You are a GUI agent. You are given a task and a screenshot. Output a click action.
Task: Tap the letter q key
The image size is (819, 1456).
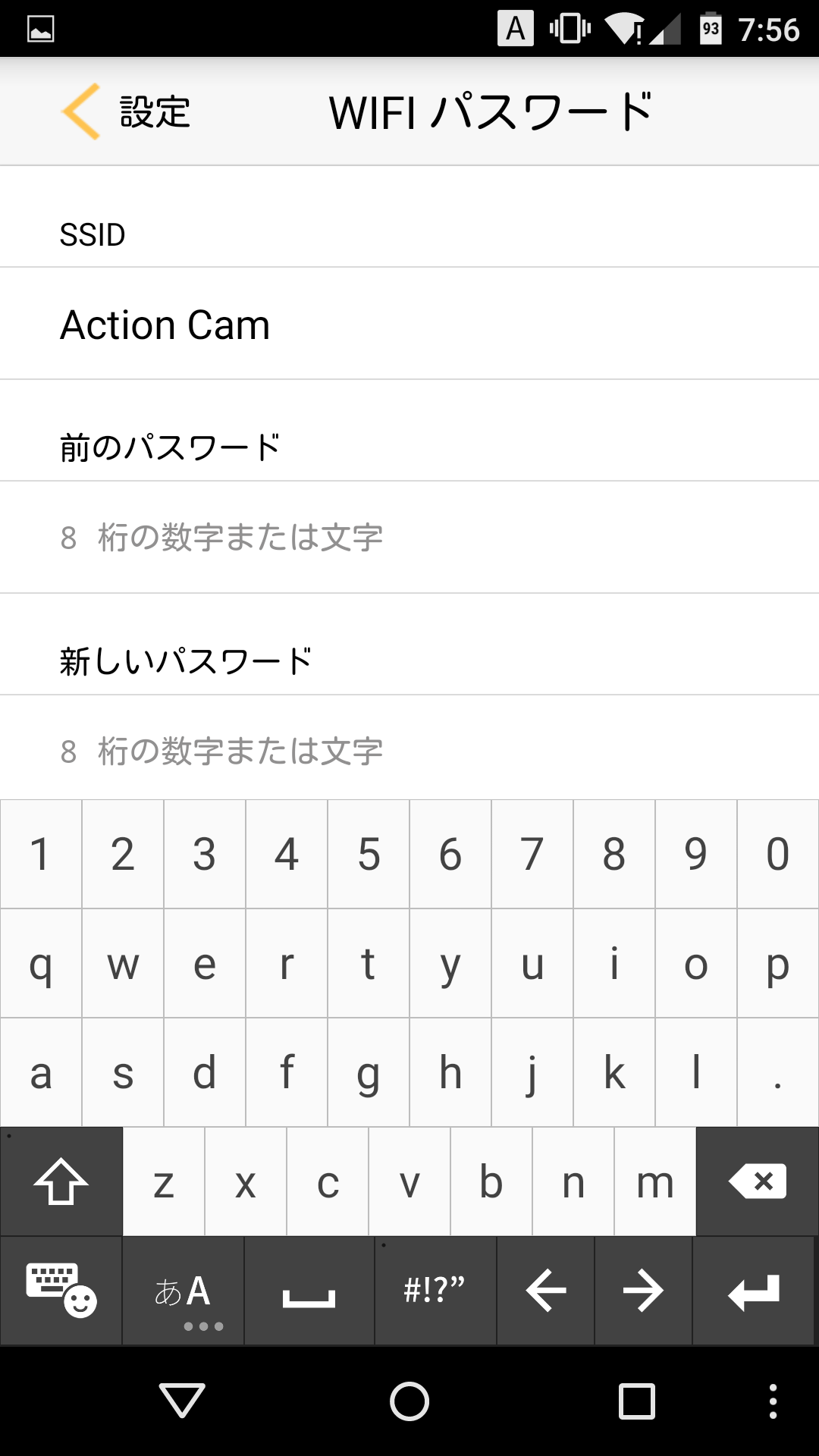(x=41, y=963)
